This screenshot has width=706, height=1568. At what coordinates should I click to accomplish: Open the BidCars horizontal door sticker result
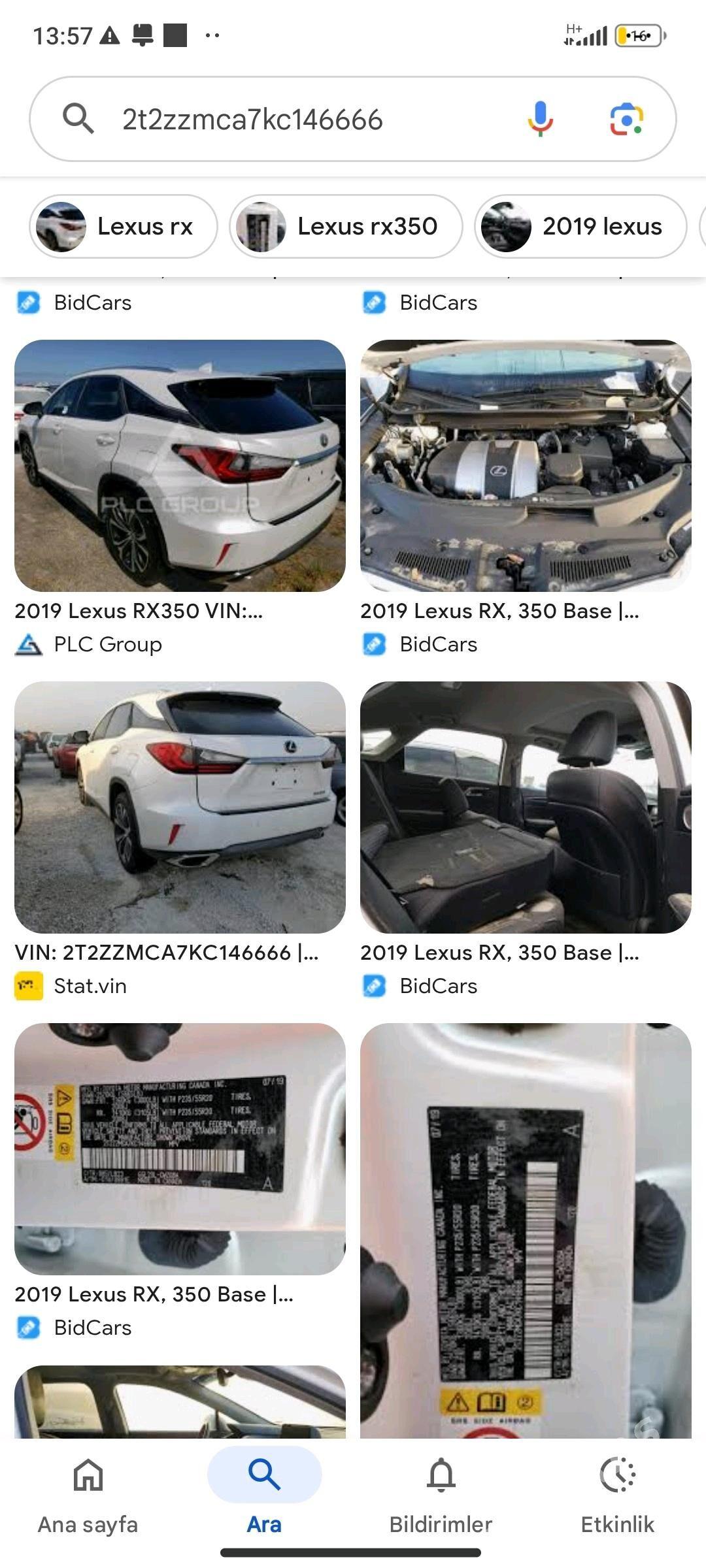(x=180, y=1149)
